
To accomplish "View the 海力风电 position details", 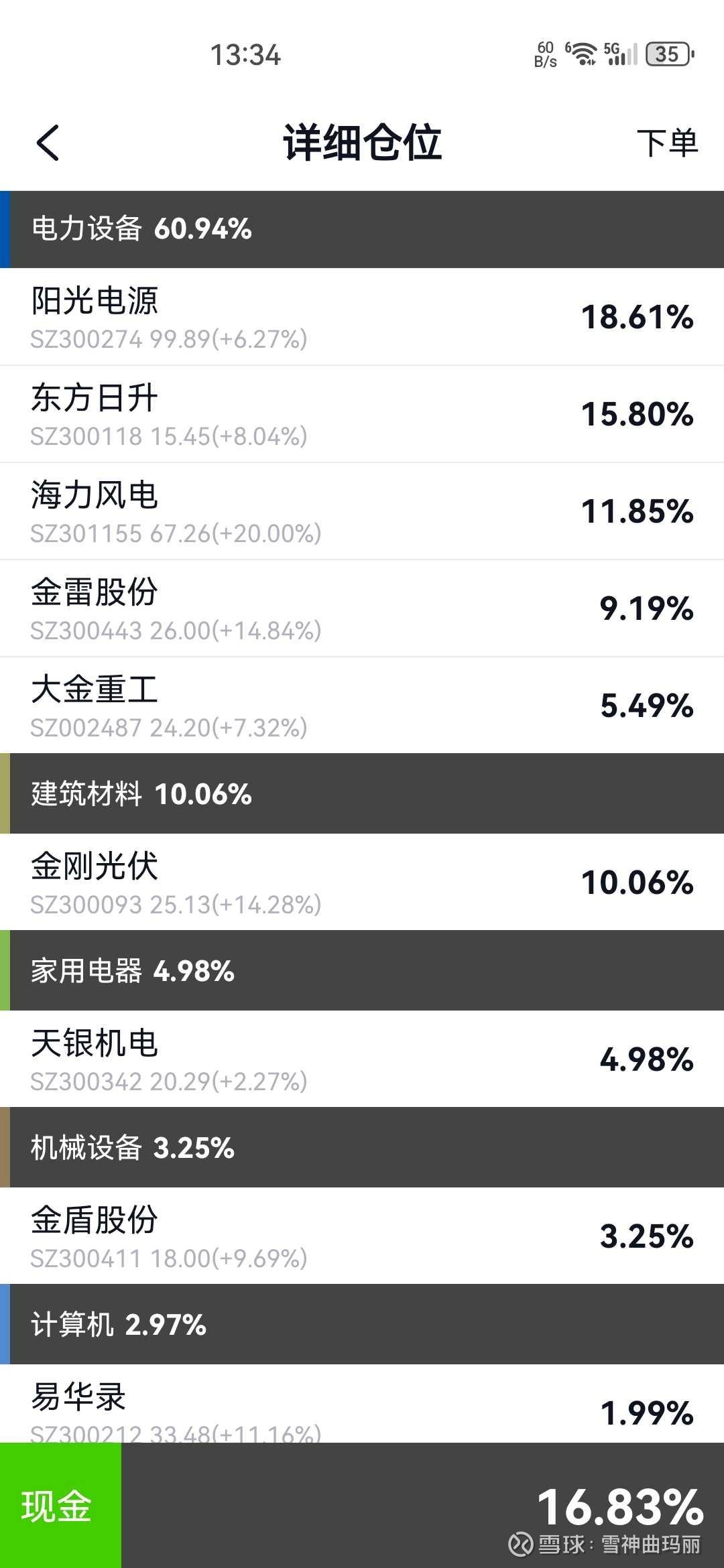I will coord(362,511).
